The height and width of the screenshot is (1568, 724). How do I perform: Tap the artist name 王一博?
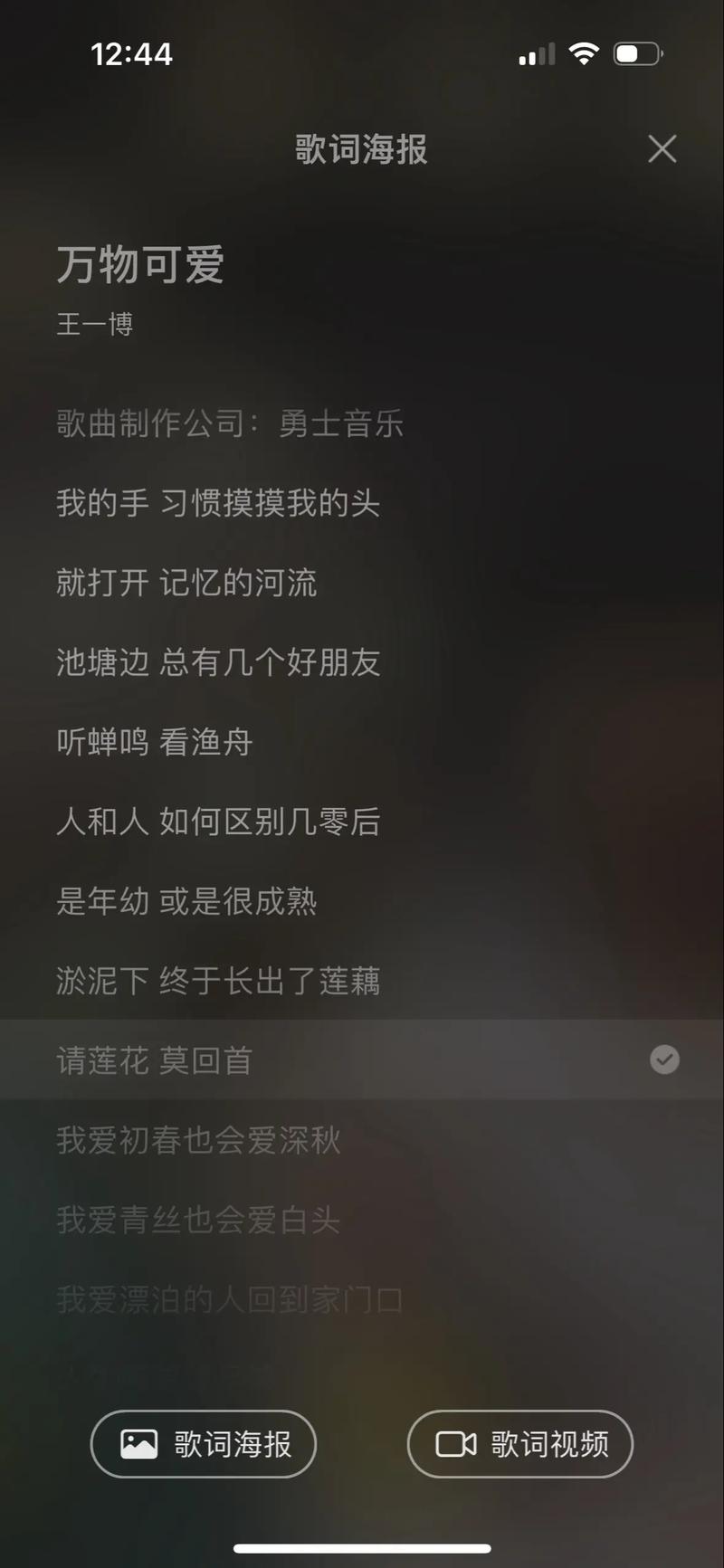[93, 325]
